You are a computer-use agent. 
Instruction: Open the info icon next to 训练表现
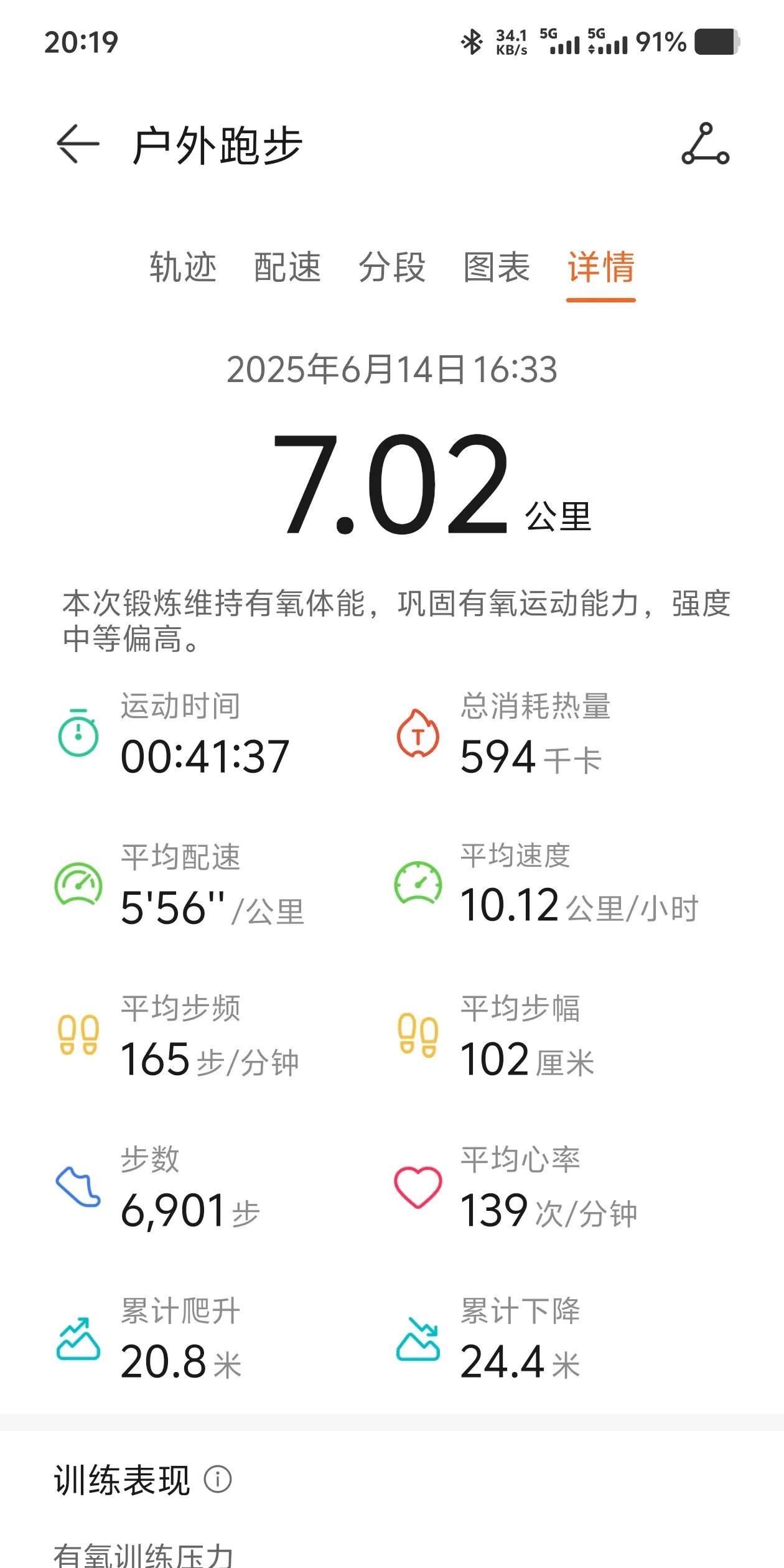tap(218, 1479)
